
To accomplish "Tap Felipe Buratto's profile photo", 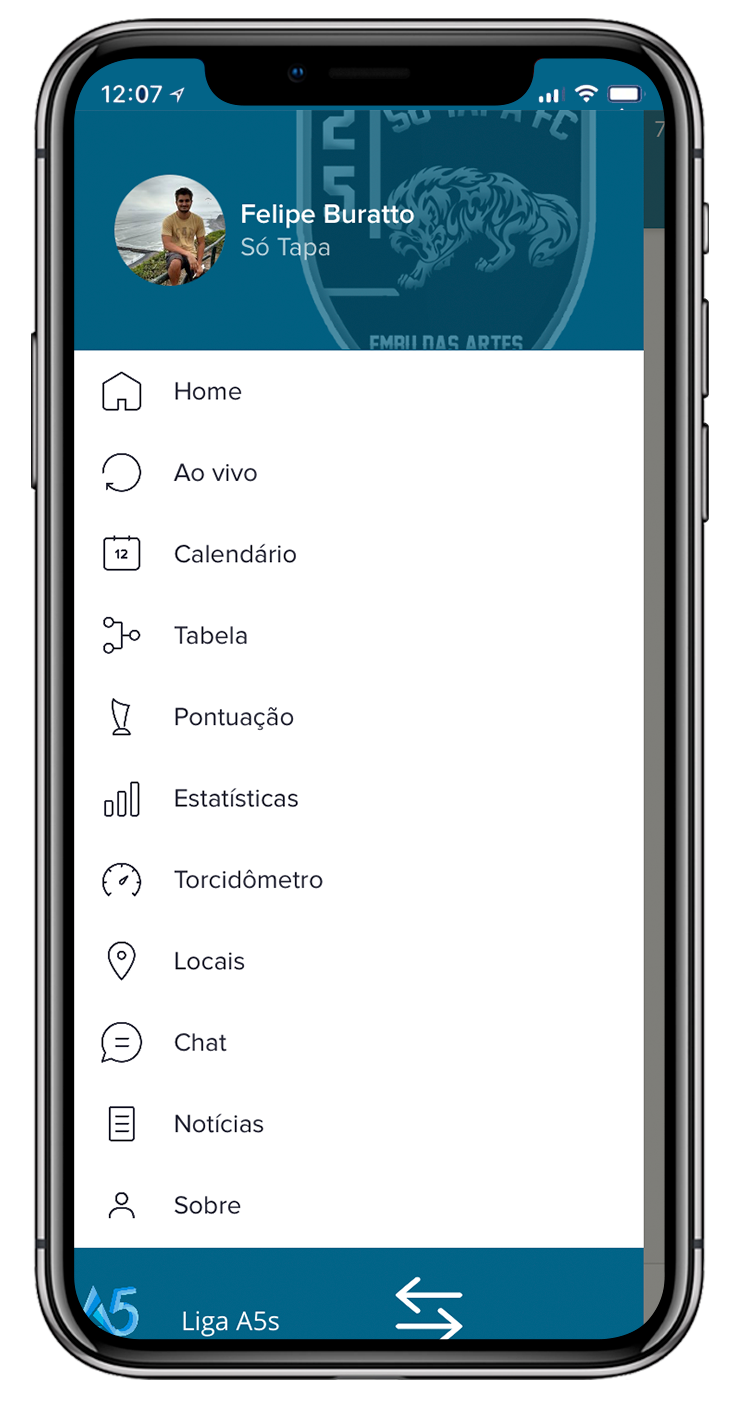I will (170, 230).
